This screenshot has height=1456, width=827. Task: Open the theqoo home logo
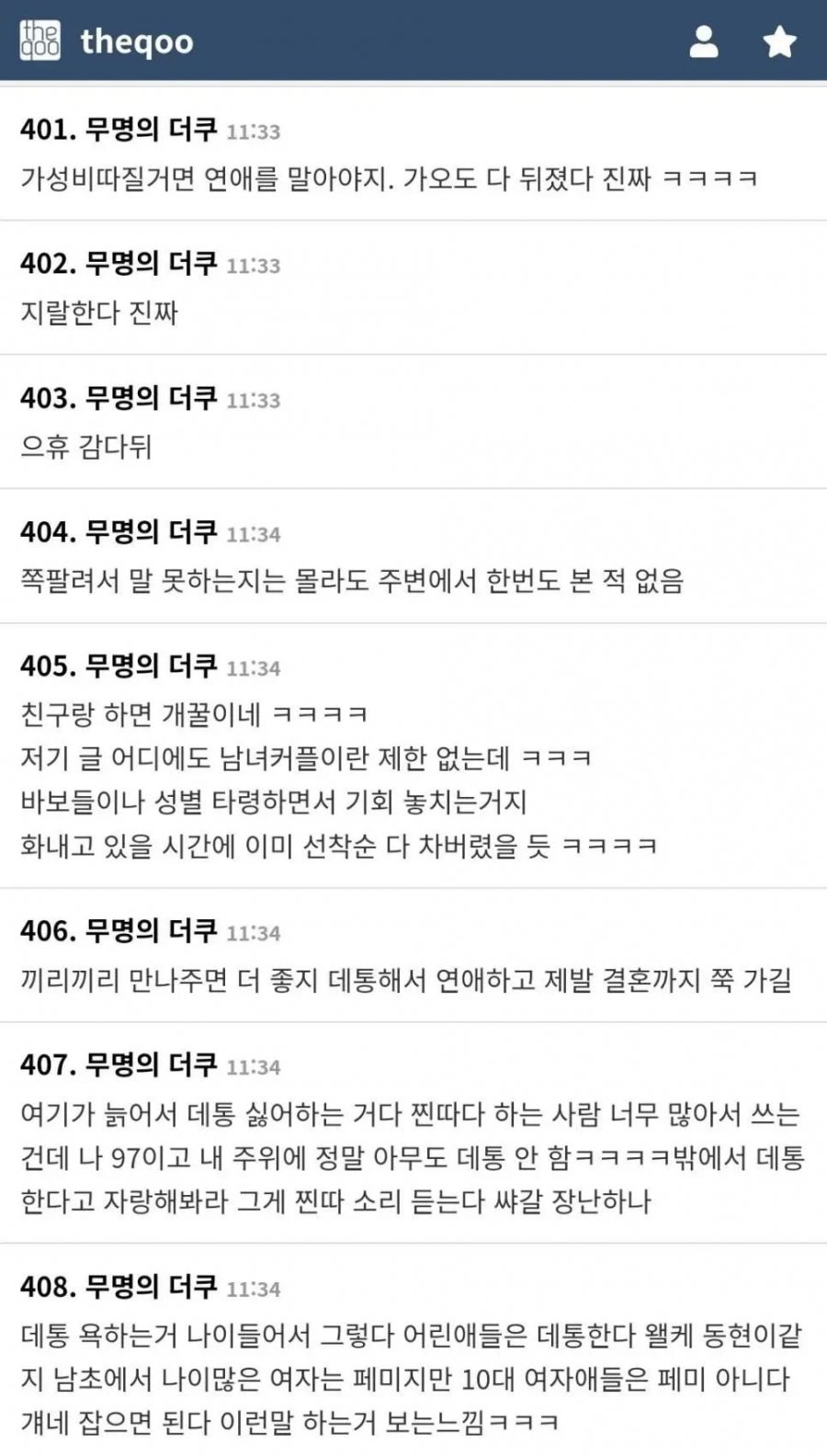click(106, 41)
